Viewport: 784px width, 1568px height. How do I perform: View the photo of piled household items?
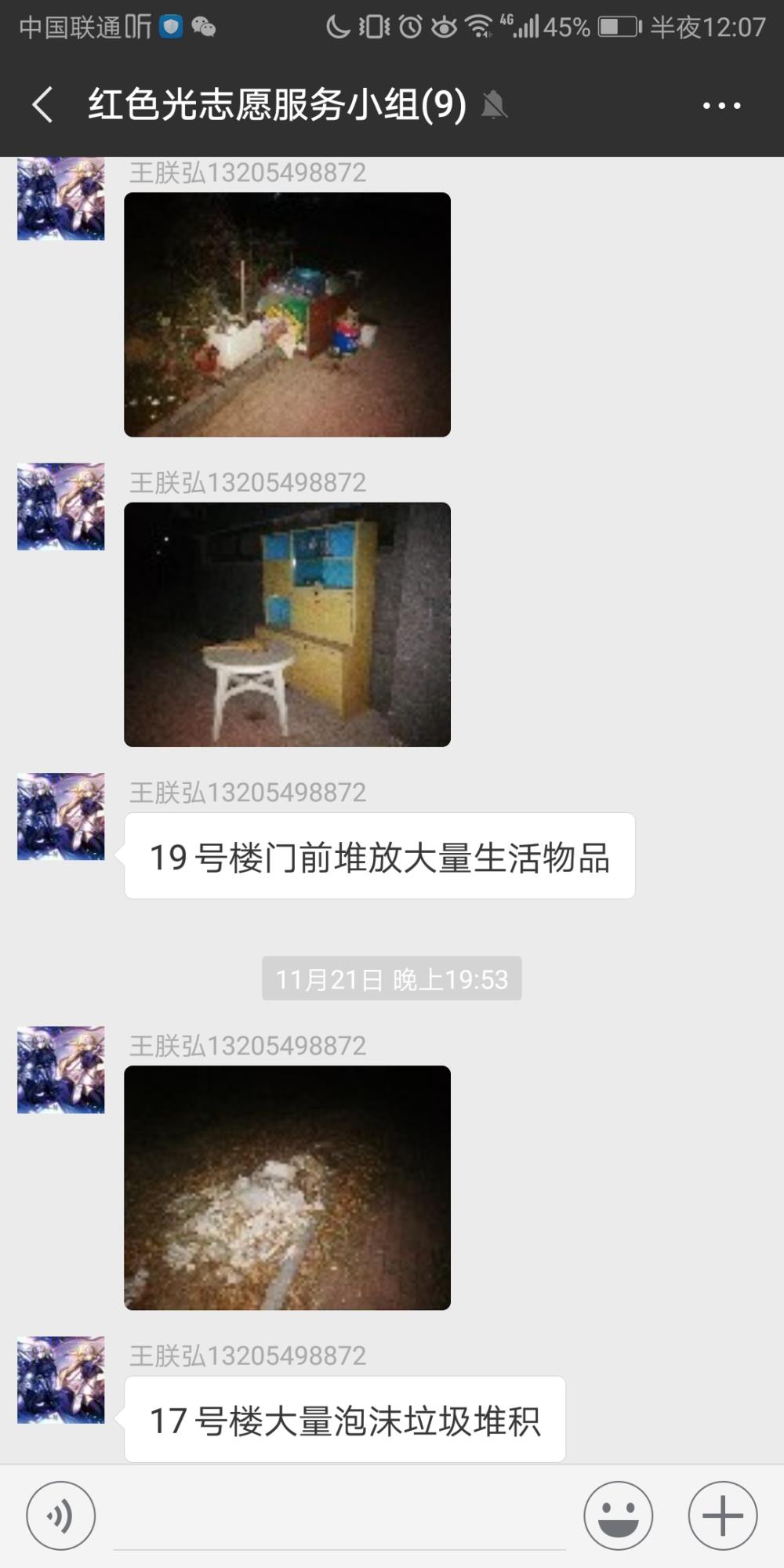287,314
